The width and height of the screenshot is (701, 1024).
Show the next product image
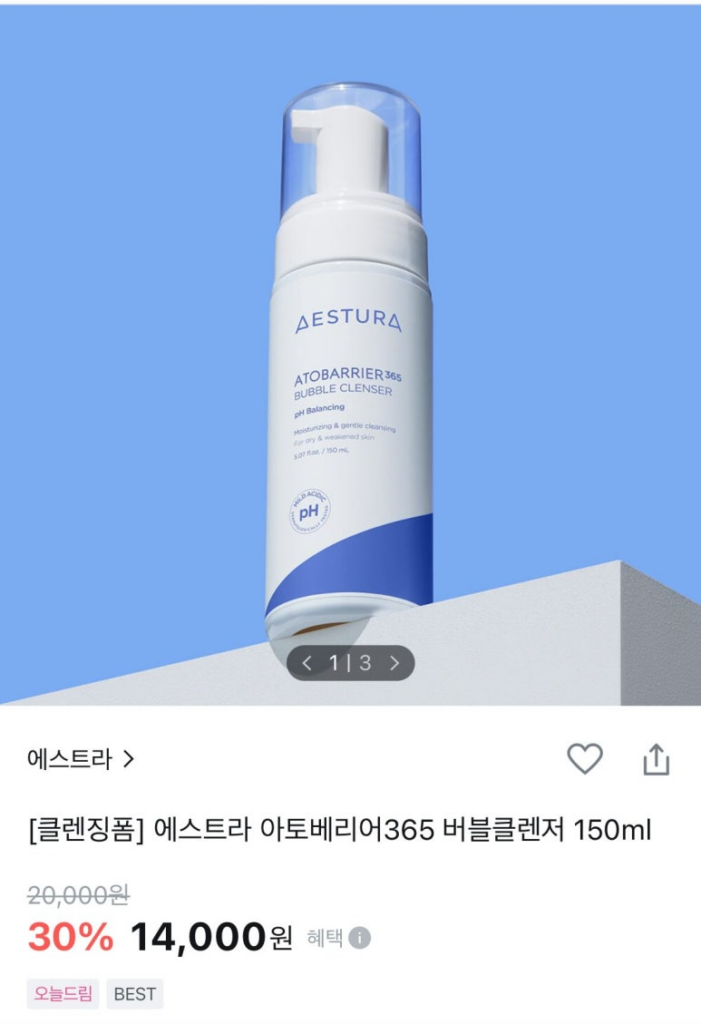[x=394, y=662]
